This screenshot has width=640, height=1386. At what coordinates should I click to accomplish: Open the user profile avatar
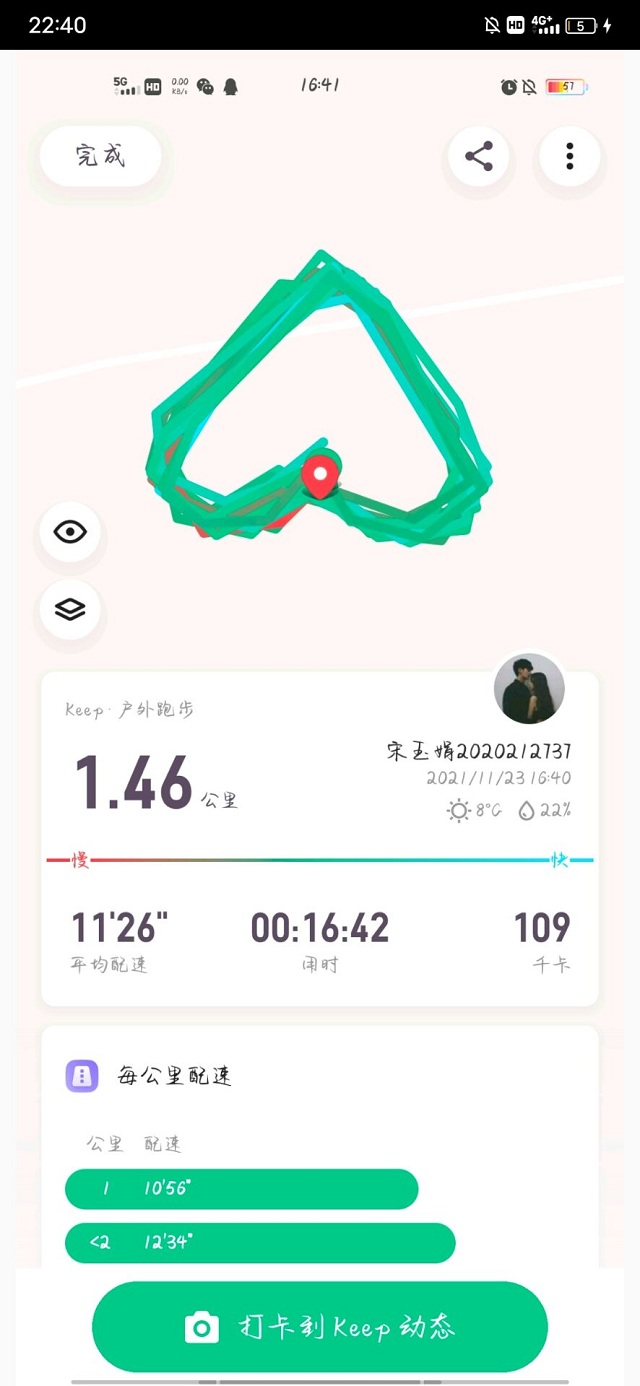529,689
